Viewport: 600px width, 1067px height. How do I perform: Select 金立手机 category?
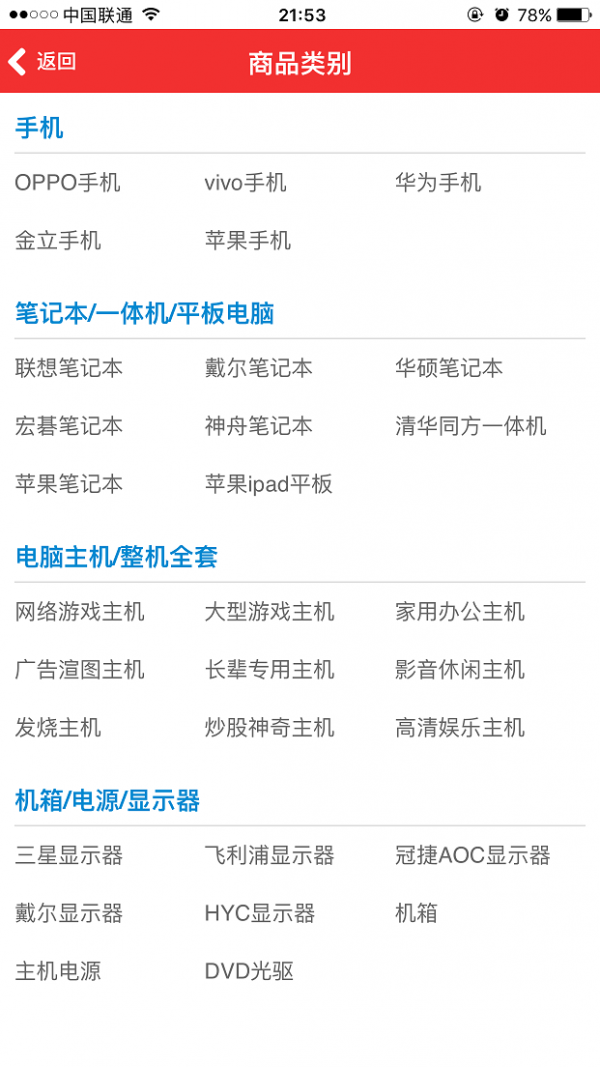pyautogui.click(x=58, y=241)
